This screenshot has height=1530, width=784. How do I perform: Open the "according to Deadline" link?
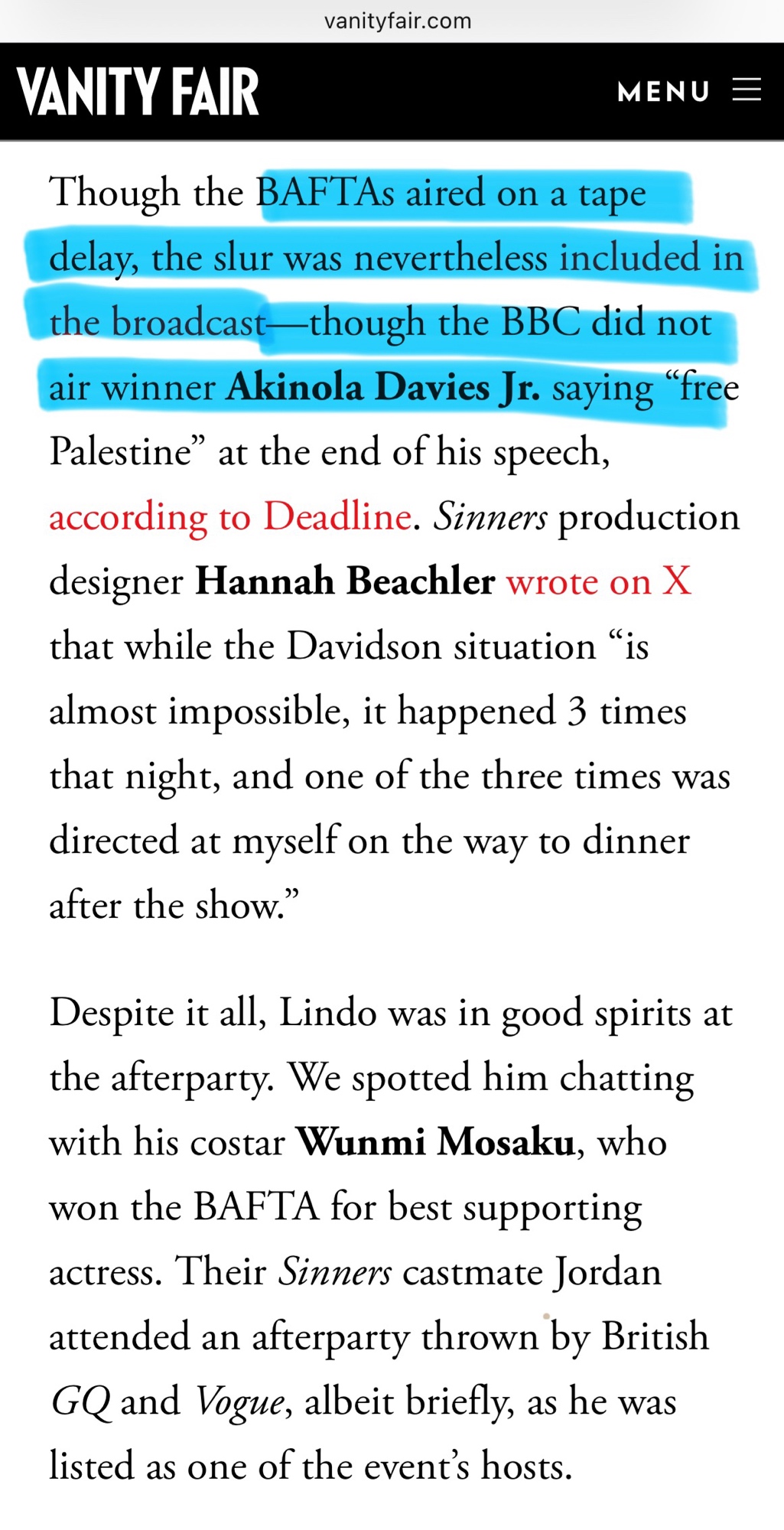point(230,517)
